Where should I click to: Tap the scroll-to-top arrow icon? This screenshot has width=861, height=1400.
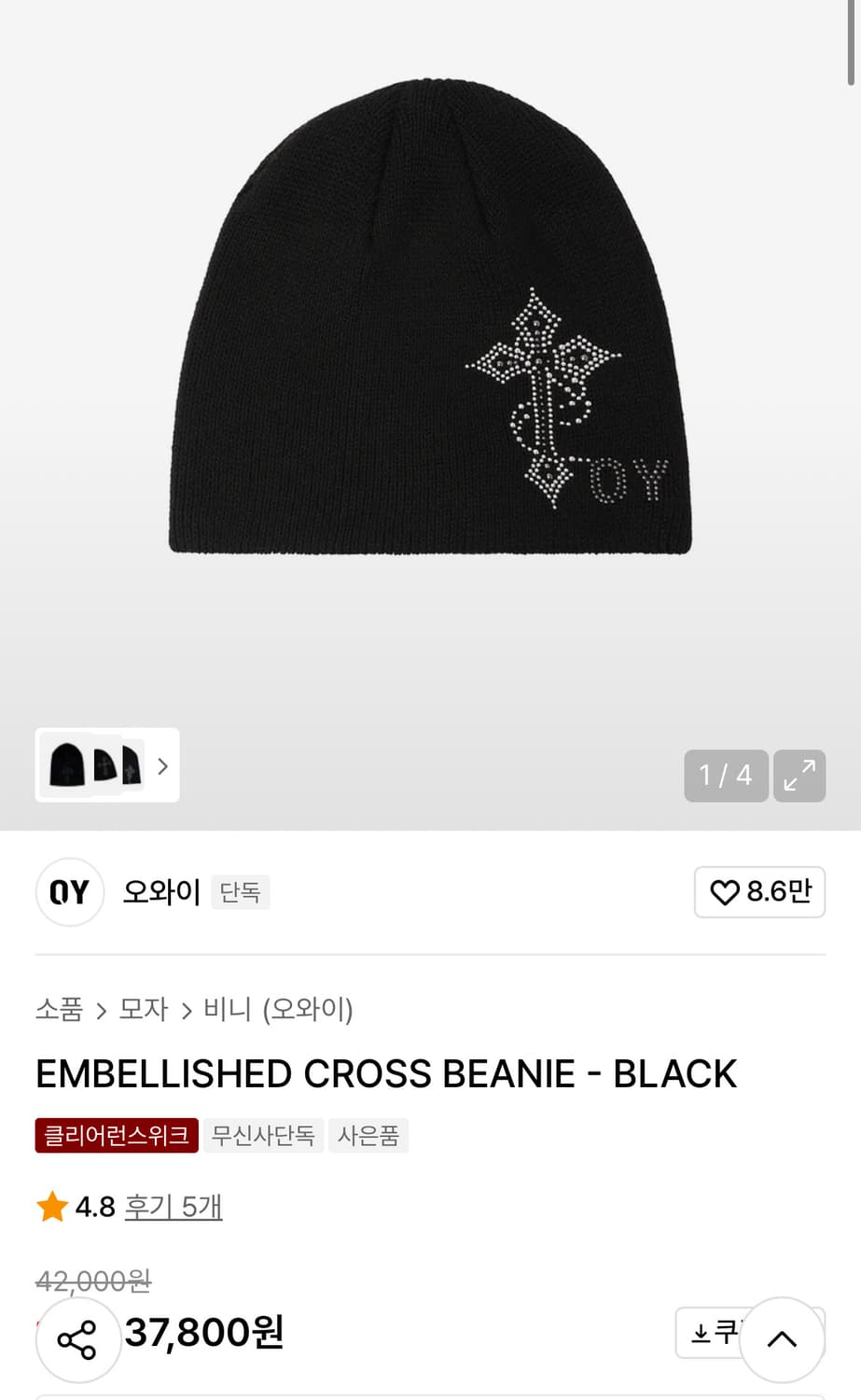click(782, 1339)
